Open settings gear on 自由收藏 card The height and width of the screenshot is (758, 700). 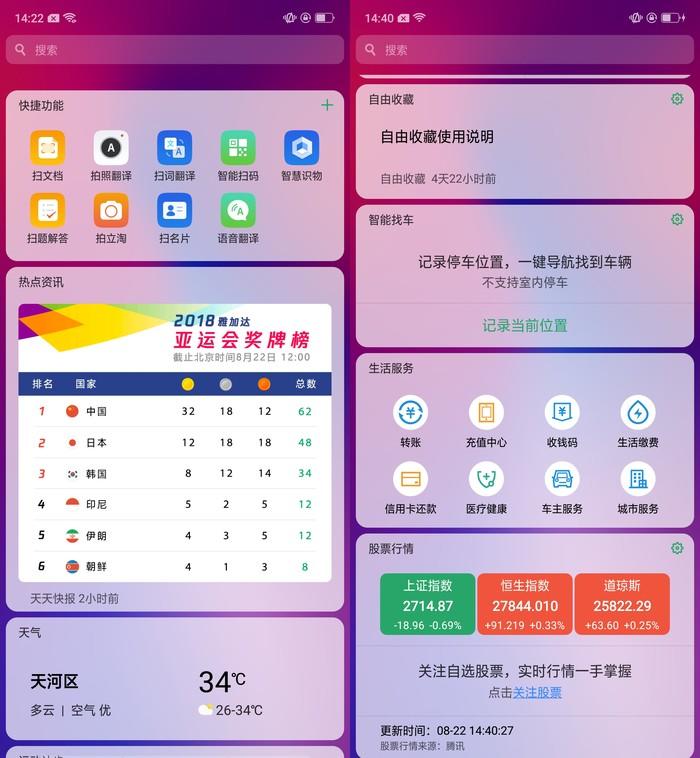677,99
